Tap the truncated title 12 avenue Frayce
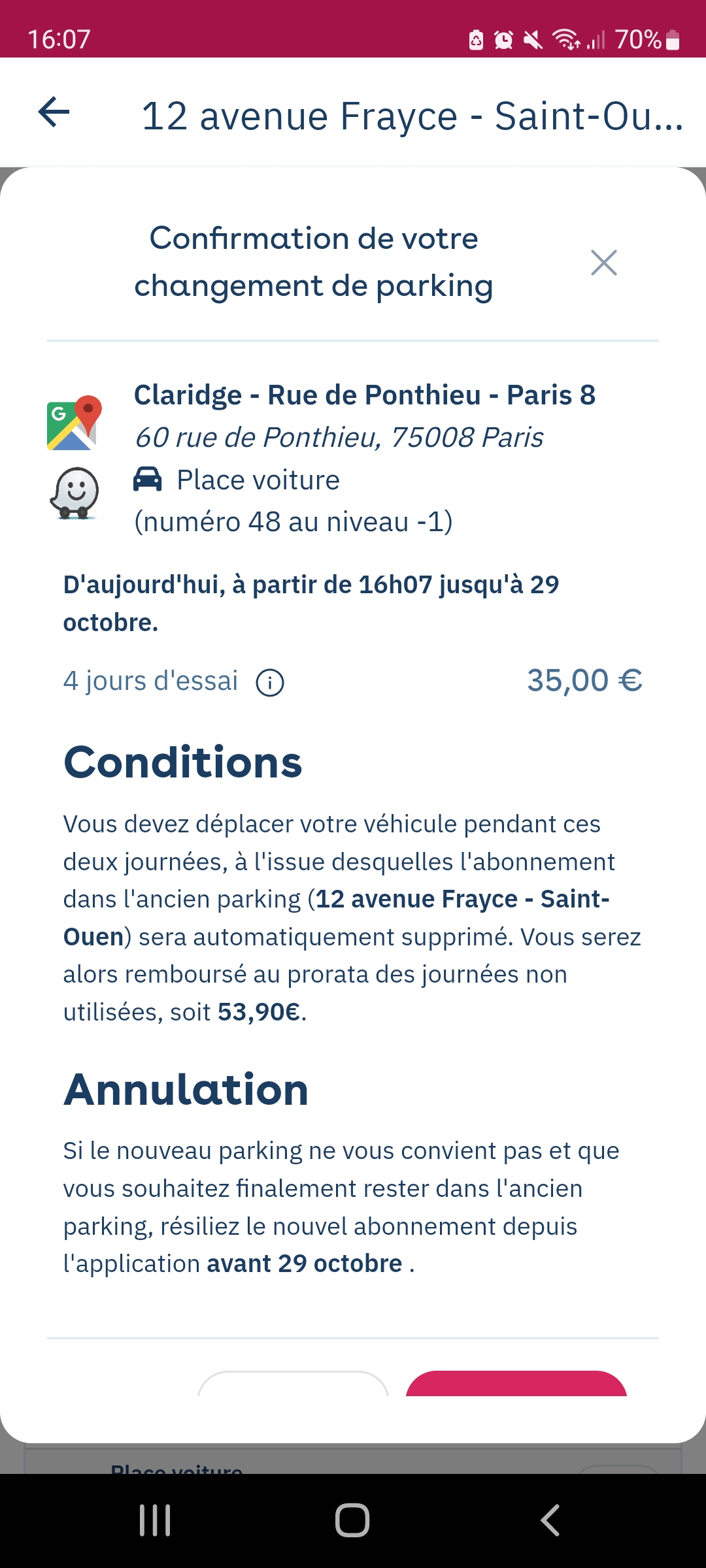Image resolution: width=706 pixels, height=1568 pixels. pyautogui.click(x=411, y=115)
